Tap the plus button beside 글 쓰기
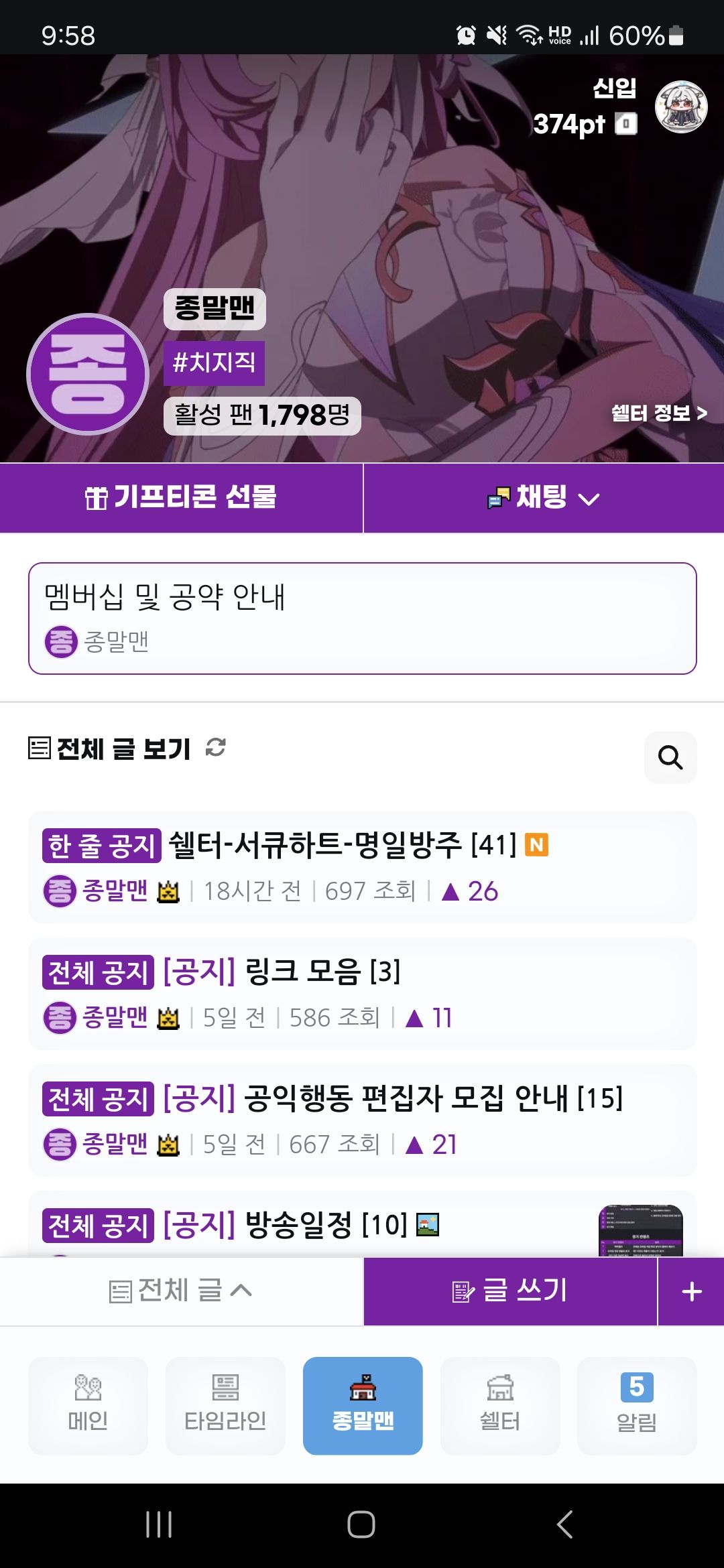Image resolution: width=724 pixels, height=1568 pixels. coord(691,1291)
